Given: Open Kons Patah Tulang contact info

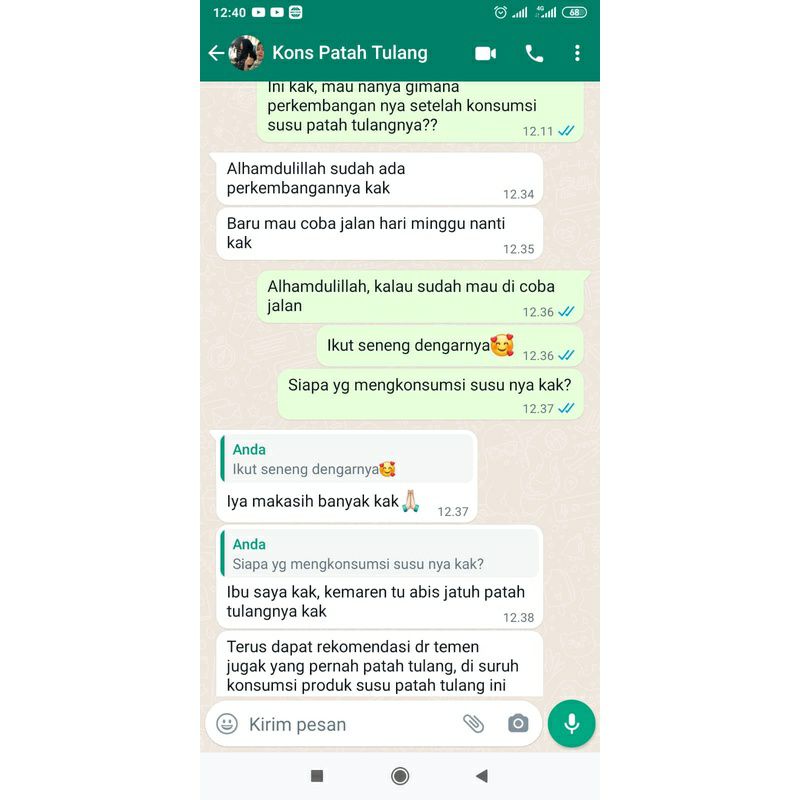Looking at the screenshot, I should (x=349, y=53).
